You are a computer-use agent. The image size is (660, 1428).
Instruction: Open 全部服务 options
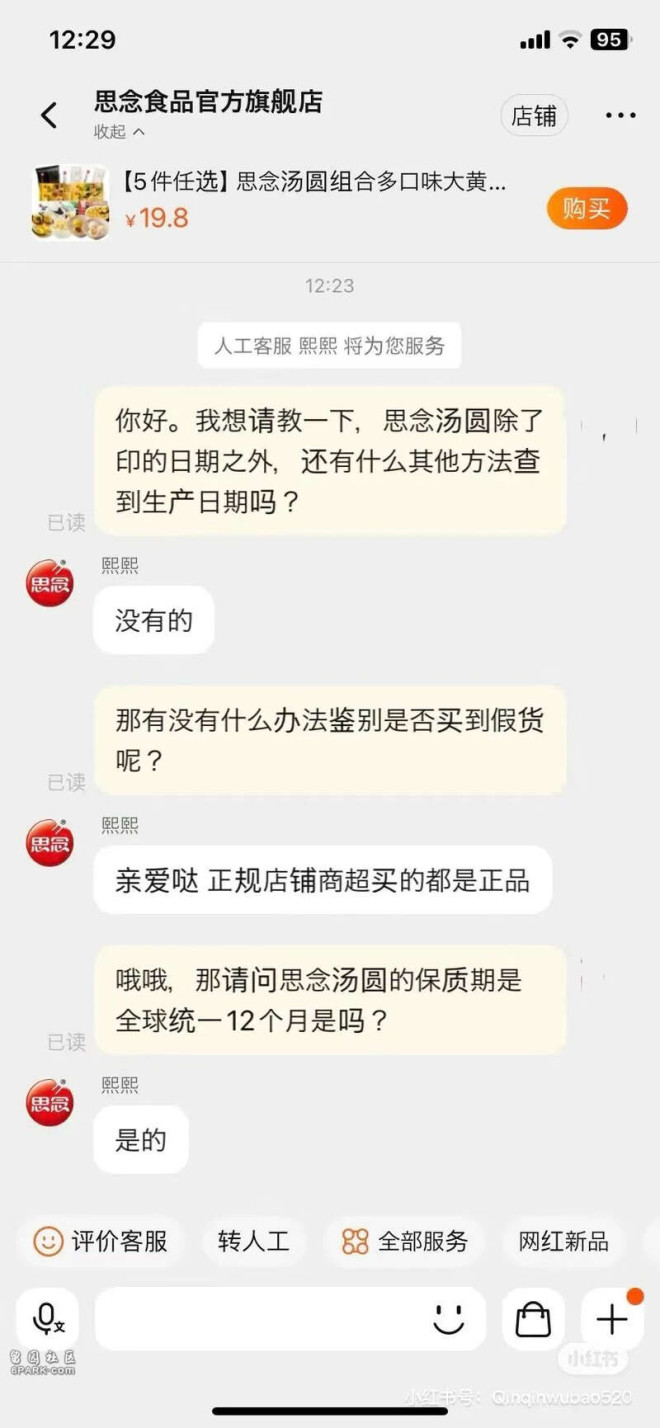point(404,1241)
